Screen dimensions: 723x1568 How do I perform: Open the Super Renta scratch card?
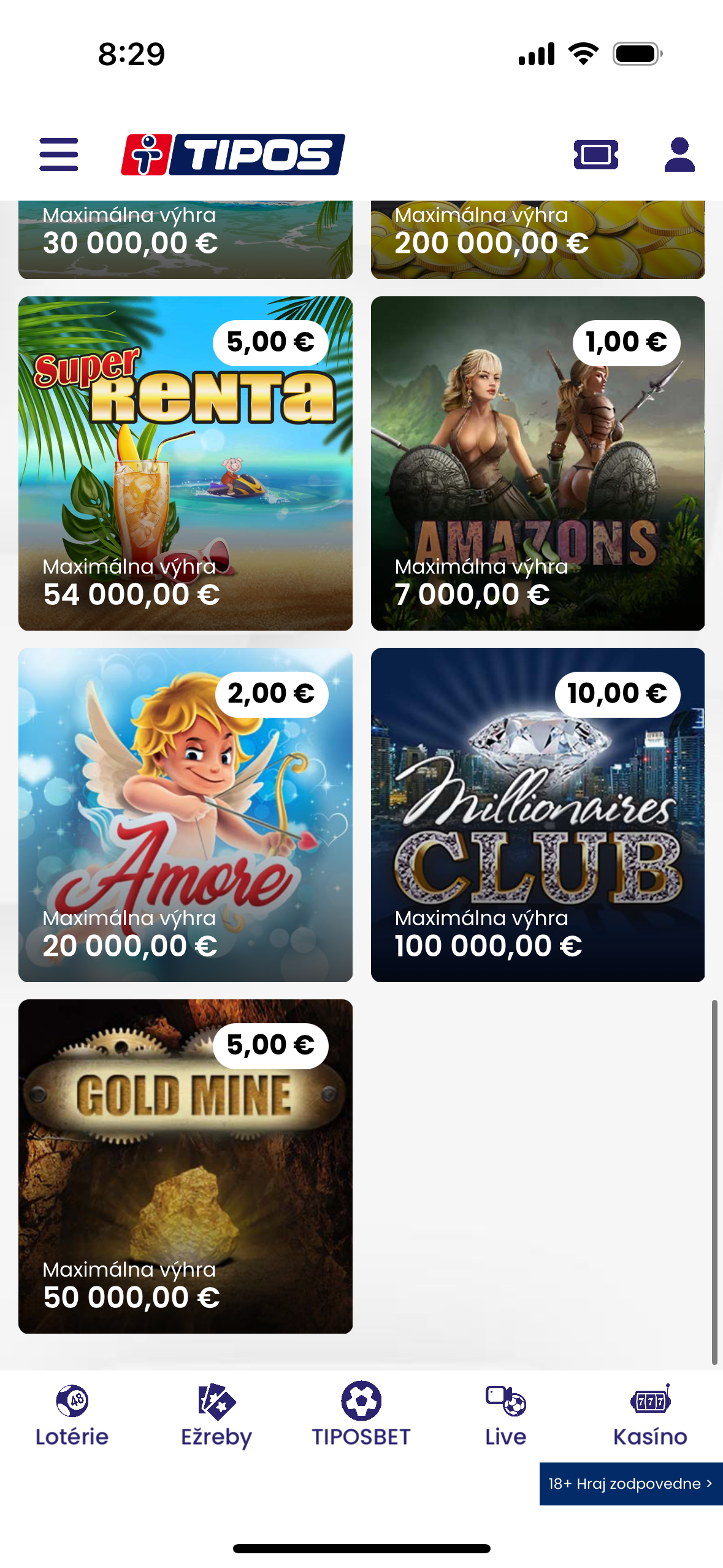185,463
